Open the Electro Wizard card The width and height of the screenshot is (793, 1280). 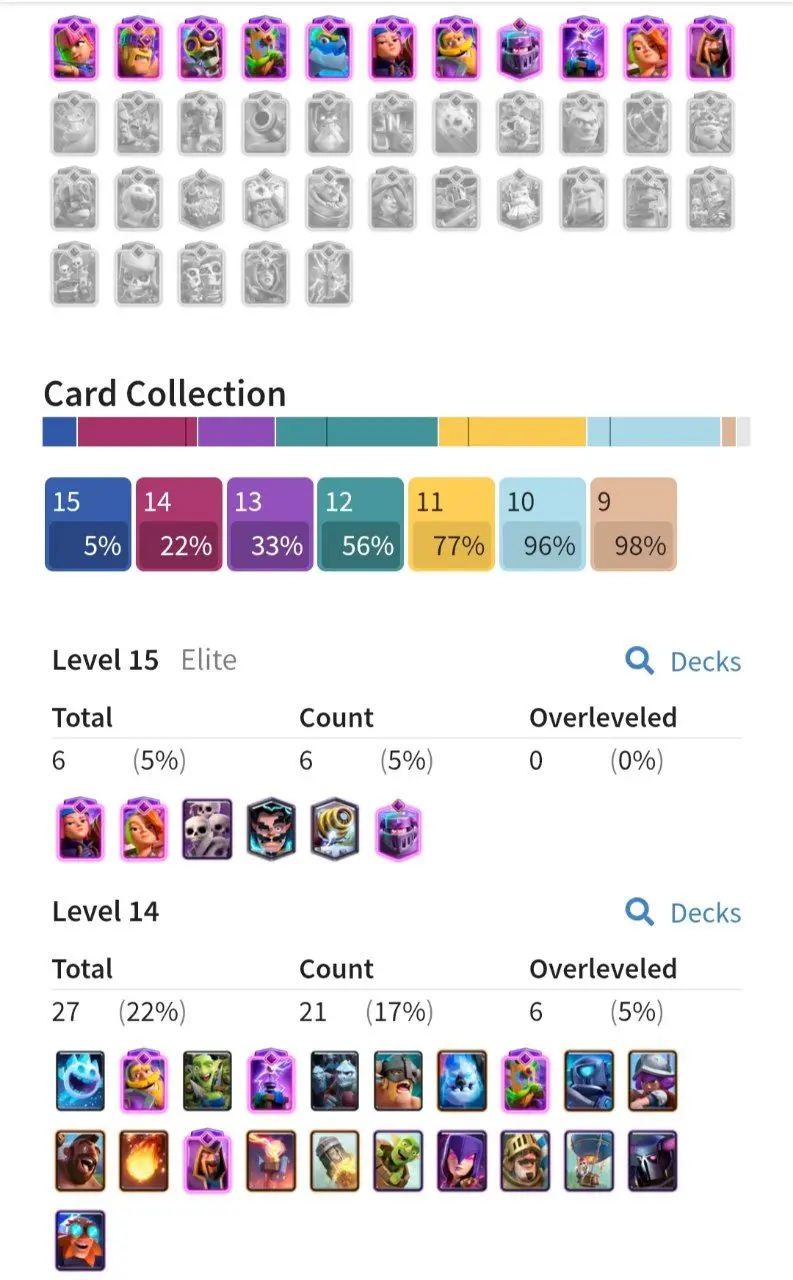pyautogui.click(x=271, y=830)
